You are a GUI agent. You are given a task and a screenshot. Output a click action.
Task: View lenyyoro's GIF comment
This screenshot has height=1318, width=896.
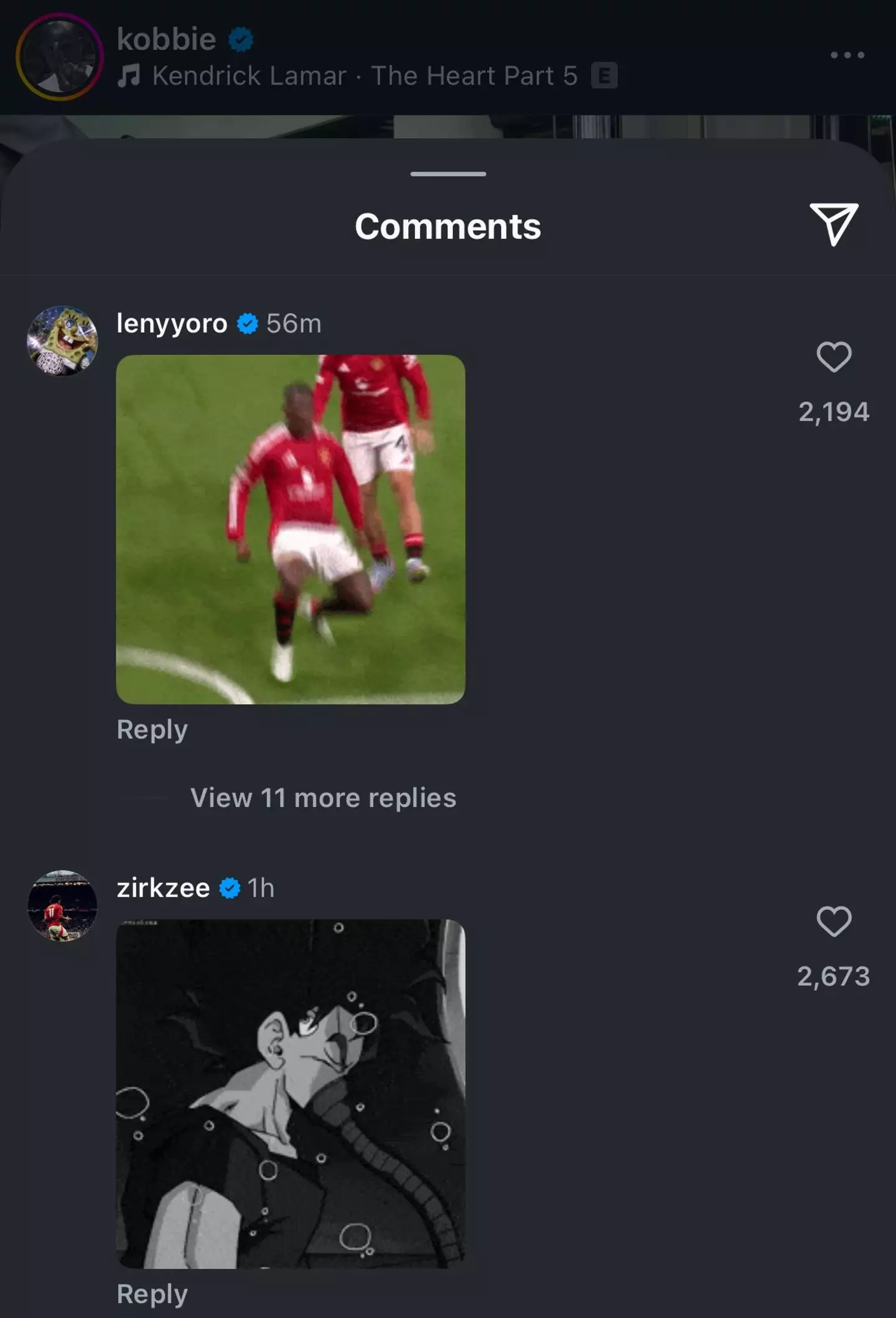coord(291,529)
